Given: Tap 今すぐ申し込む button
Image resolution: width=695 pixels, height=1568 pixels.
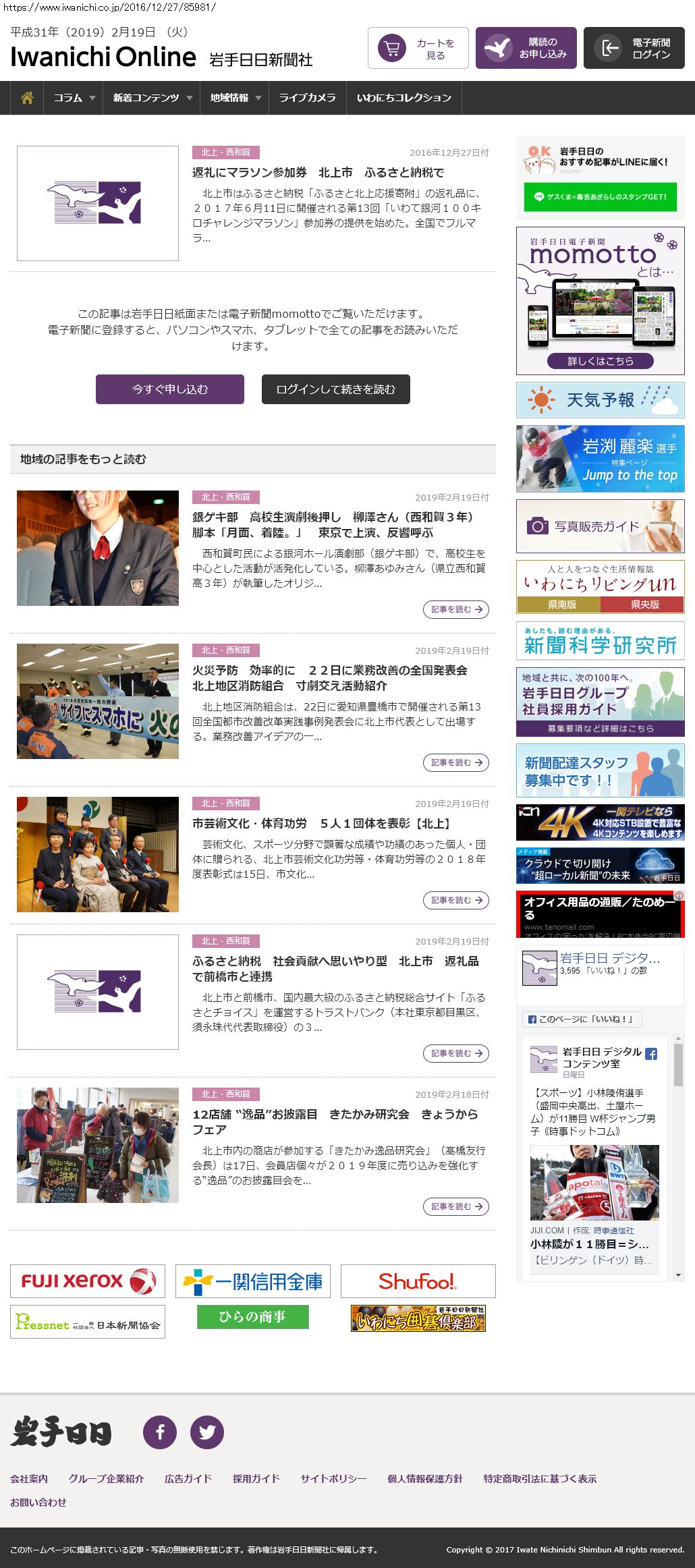Looking at the screenshot, I should click(x=170, y=389).
